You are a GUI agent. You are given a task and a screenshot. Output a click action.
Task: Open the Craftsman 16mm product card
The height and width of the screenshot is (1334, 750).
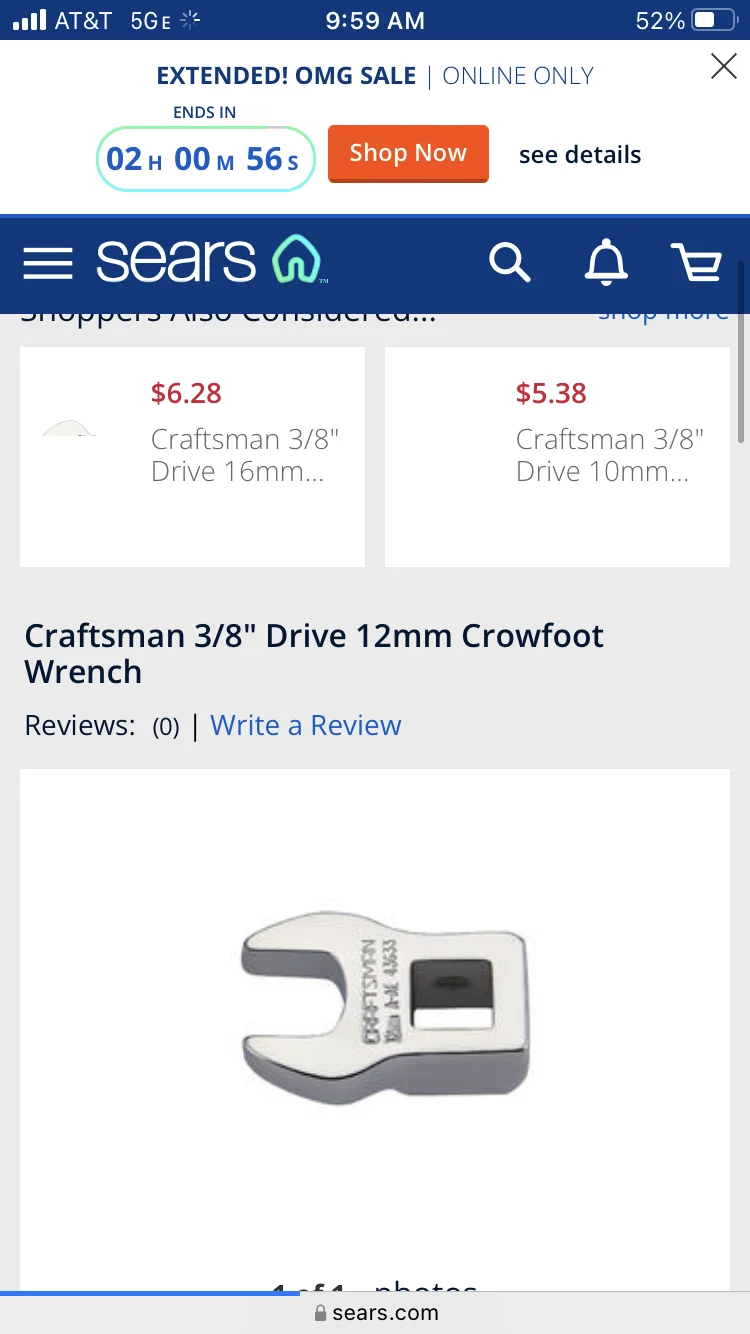(192, 456)
